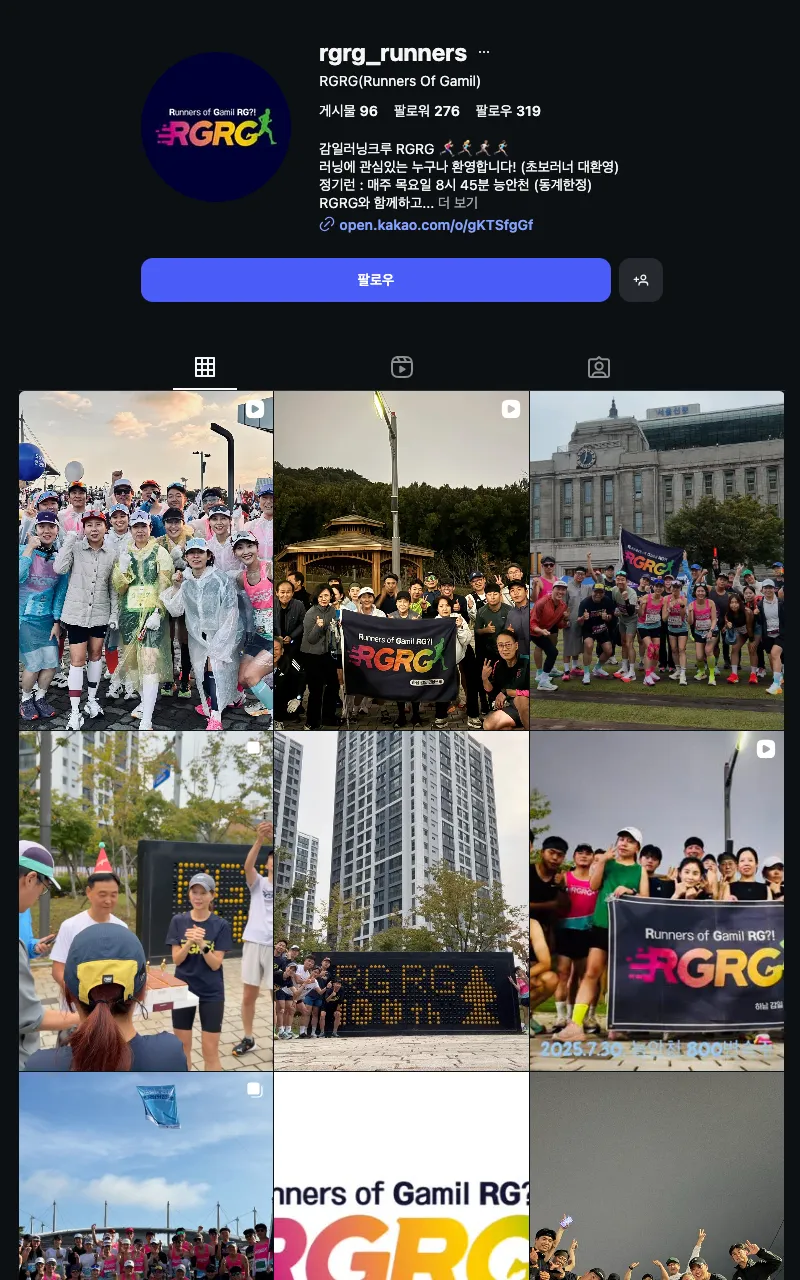Open the post with the birthday hat

coord(146,900)
